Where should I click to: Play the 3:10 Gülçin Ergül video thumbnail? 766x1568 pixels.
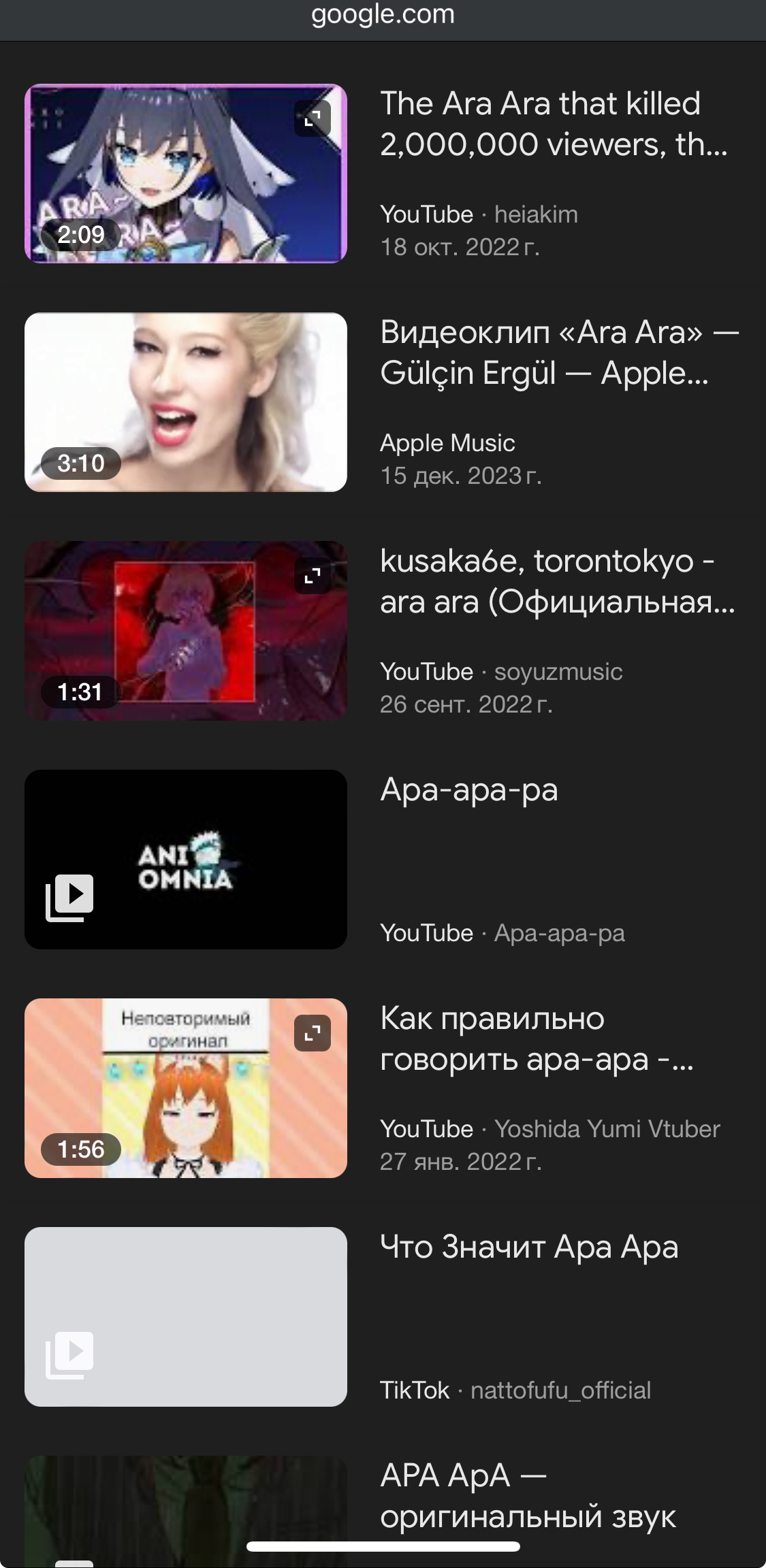(x=185, y=402)
